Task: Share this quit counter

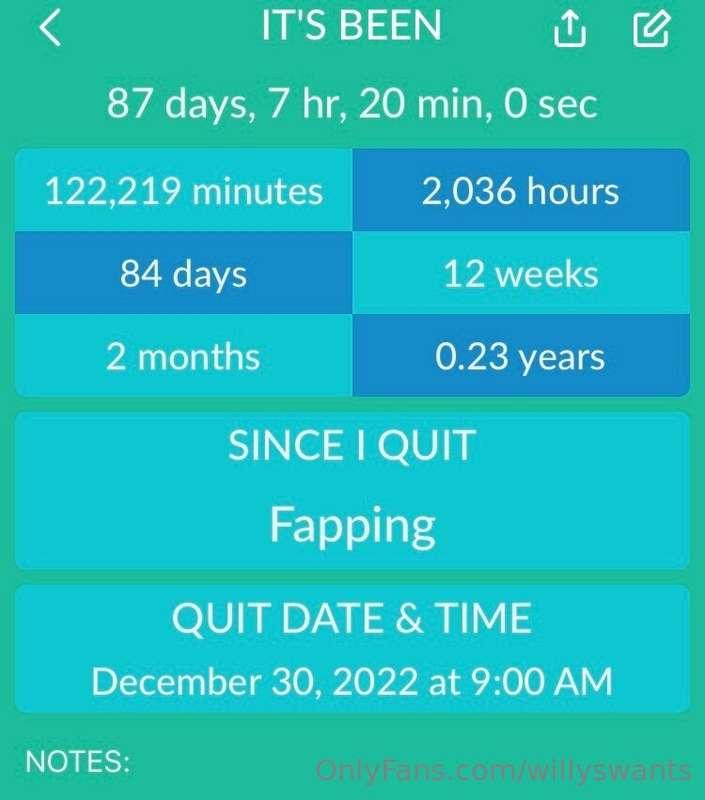Action: coord(569,30)
